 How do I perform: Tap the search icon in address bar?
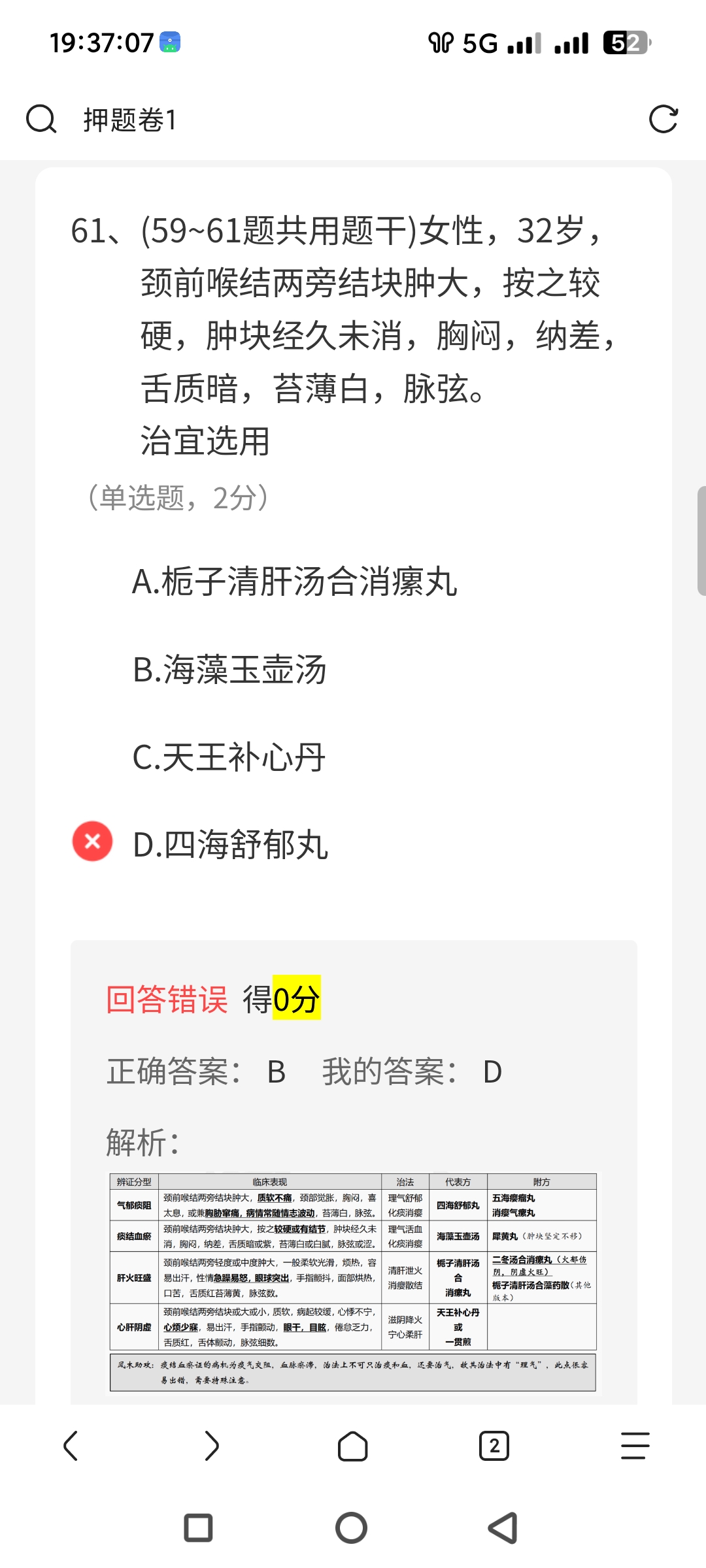pos(41,120)
